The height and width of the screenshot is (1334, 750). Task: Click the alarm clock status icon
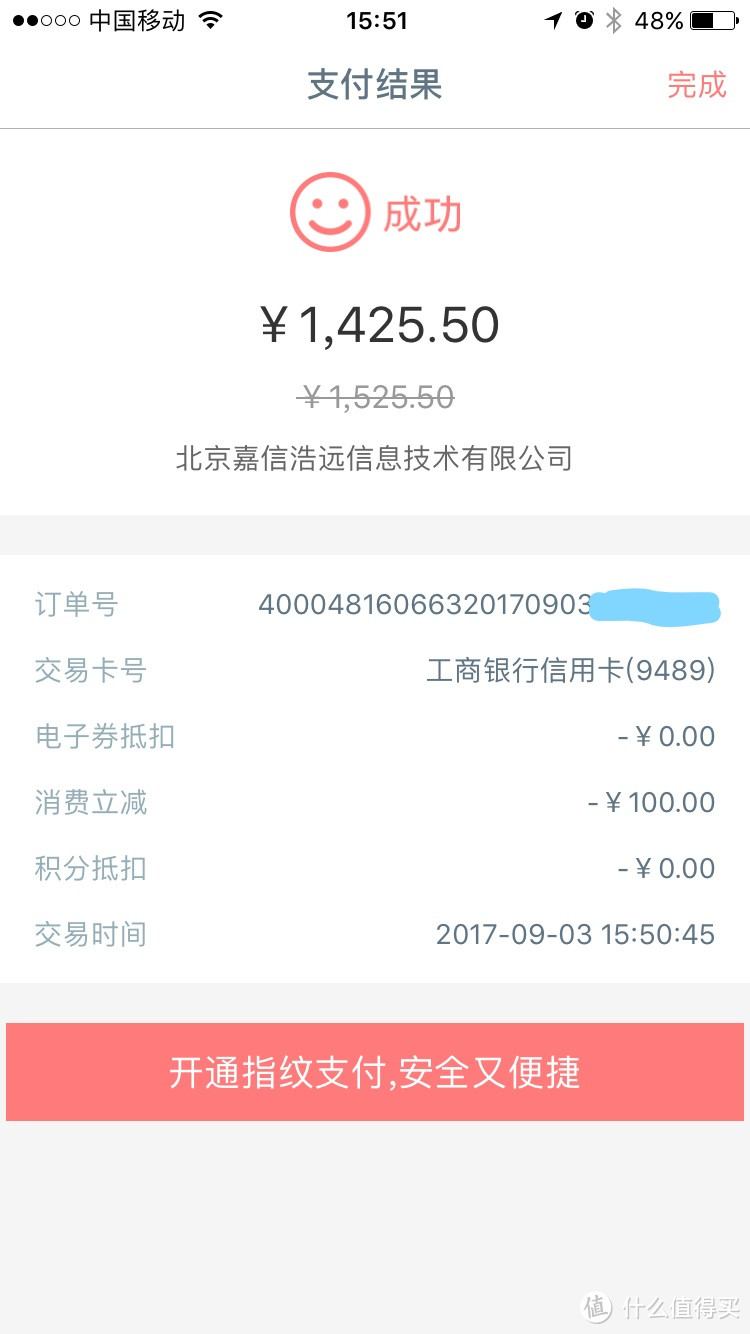pos(585,18)
